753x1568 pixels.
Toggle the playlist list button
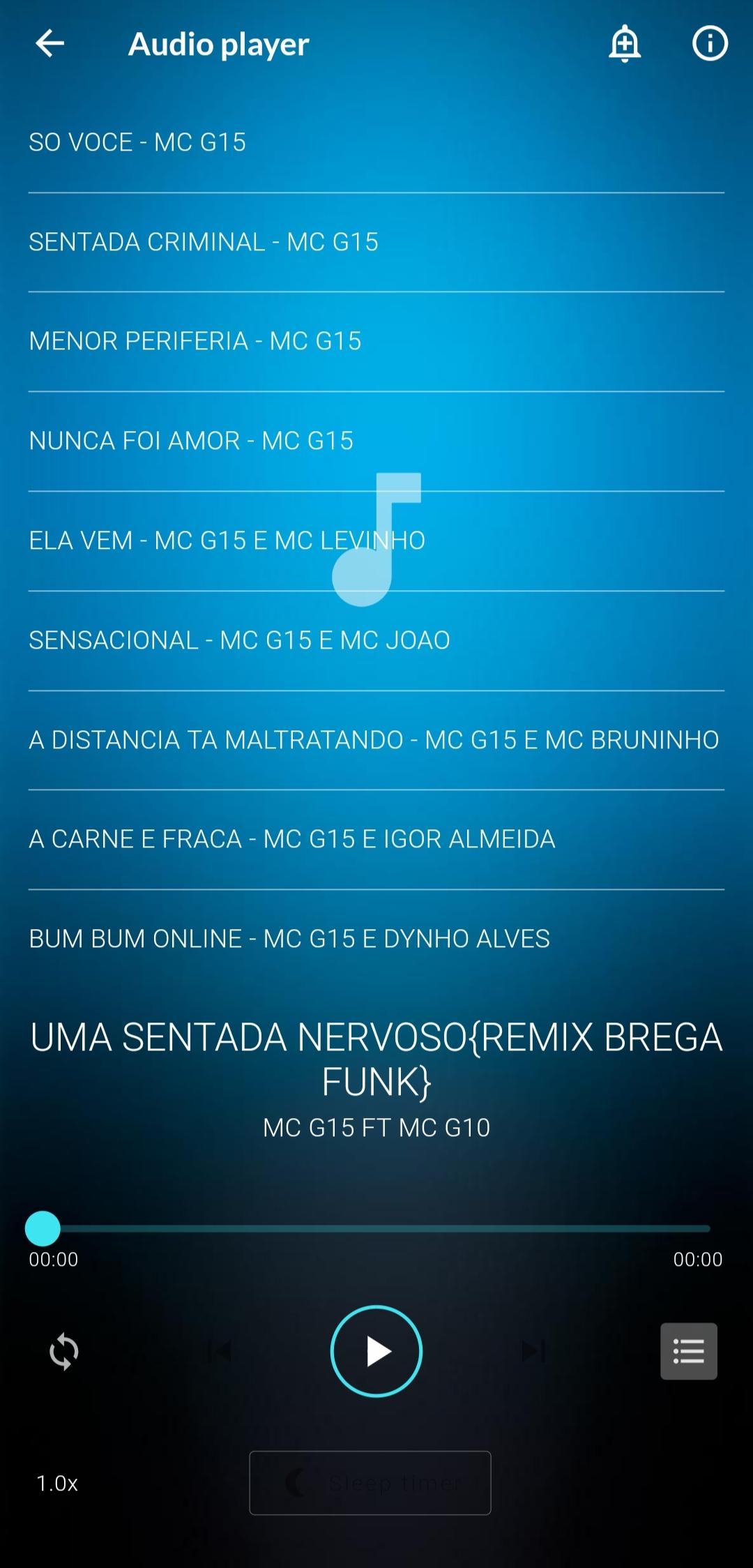688,1351
